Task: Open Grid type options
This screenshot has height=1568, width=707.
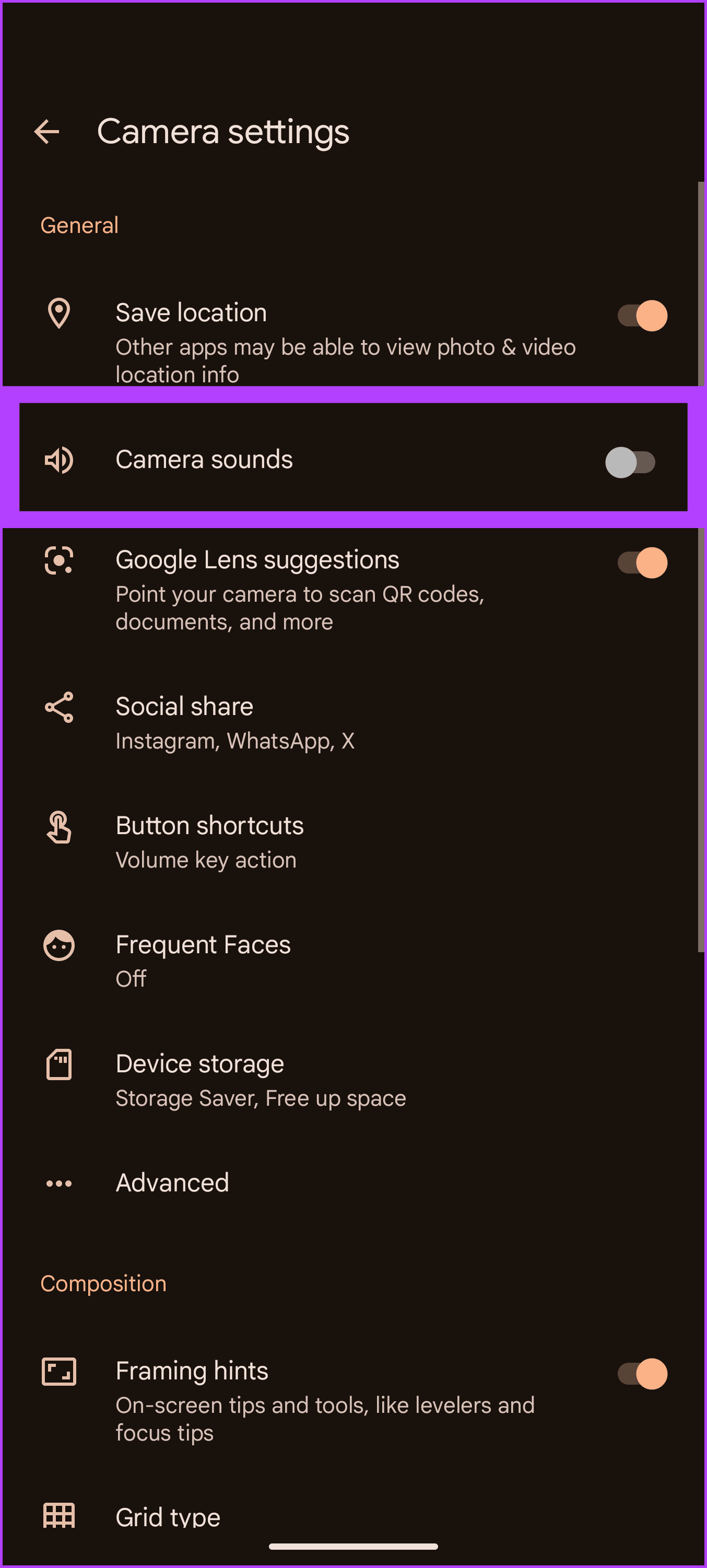Action: tap(168, 1515)
